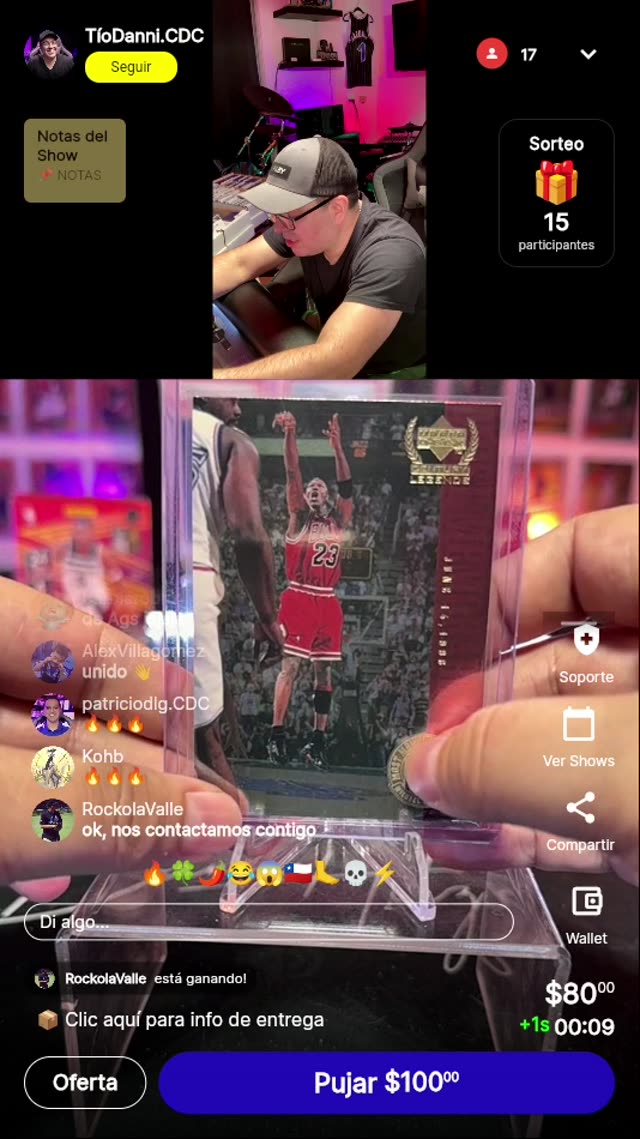Send the skull emoji reaction
Image resolution: width=640 pixels, height=1139 pixels.
pos(356,874)
